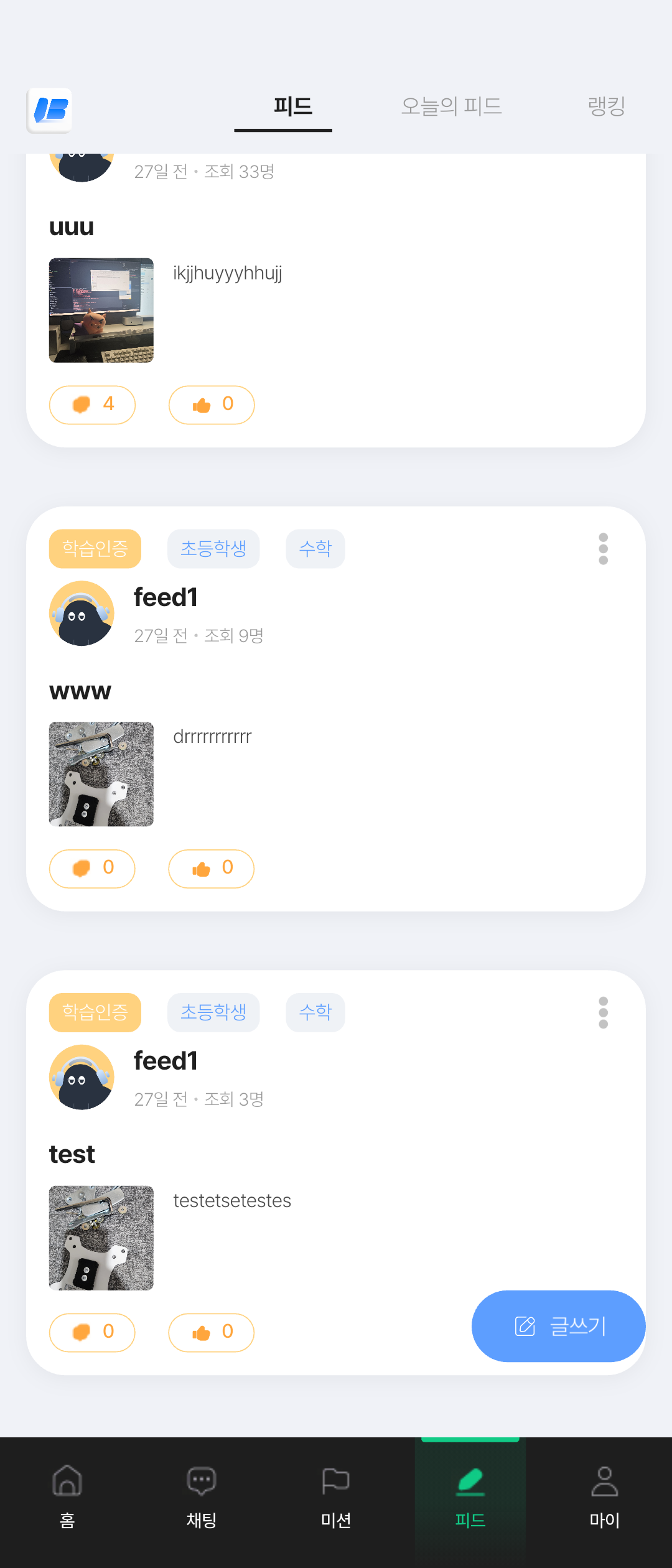Screen dimensions: 672x1568
Task: Click the thumbs-up icon on the test post
Action: coord(211,1332)
